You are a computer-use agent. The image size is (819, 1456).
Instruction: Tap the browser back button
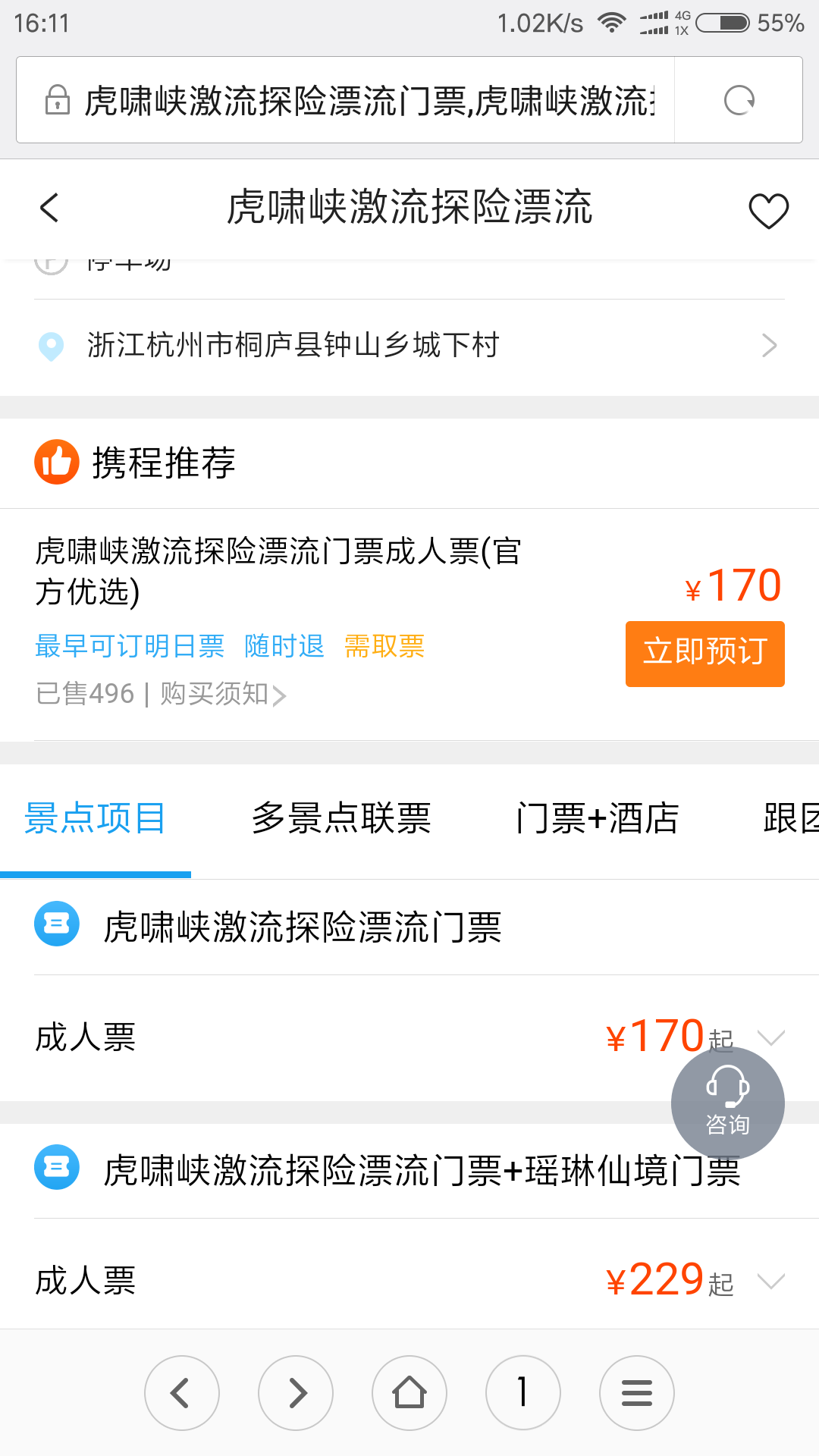pyautogui.click(x=182, y=1393)
